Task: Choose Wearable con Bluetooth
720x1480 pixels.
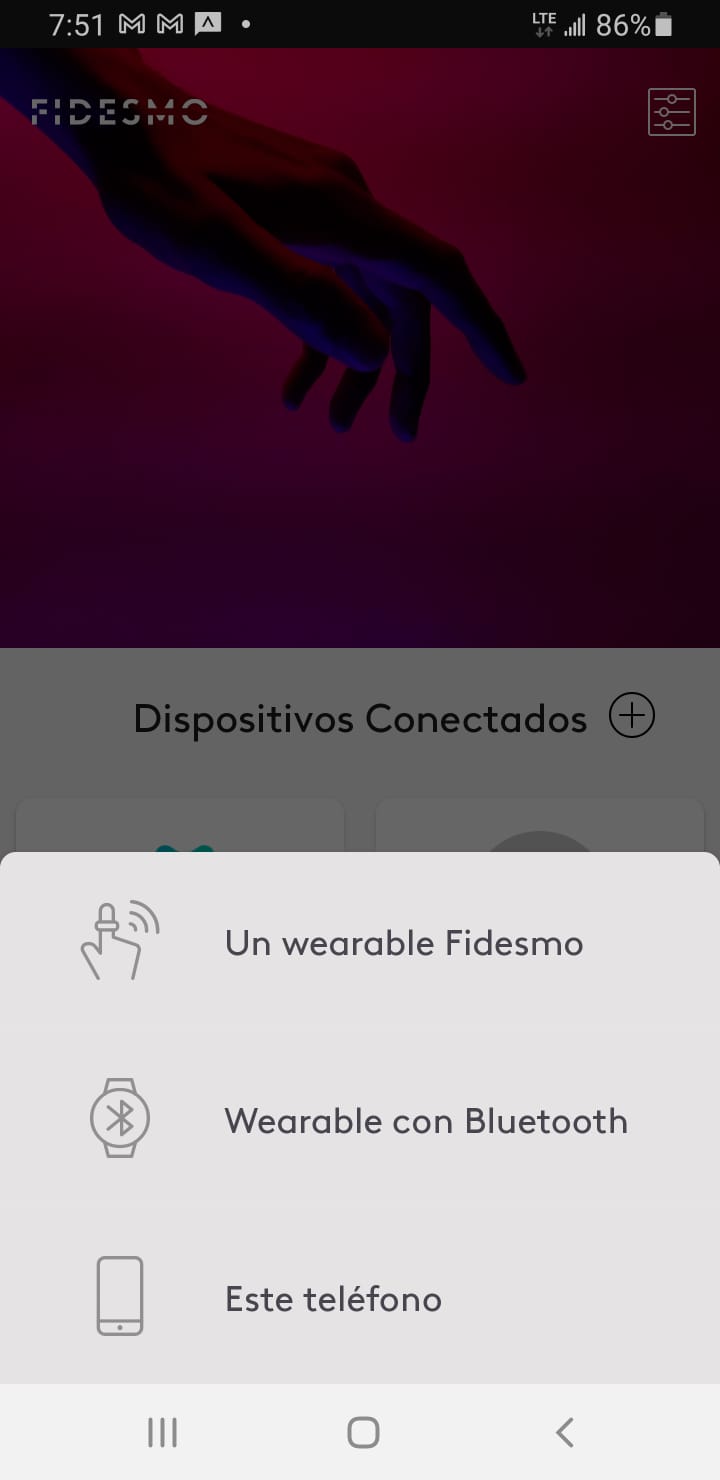Action: coord(425,1121)
